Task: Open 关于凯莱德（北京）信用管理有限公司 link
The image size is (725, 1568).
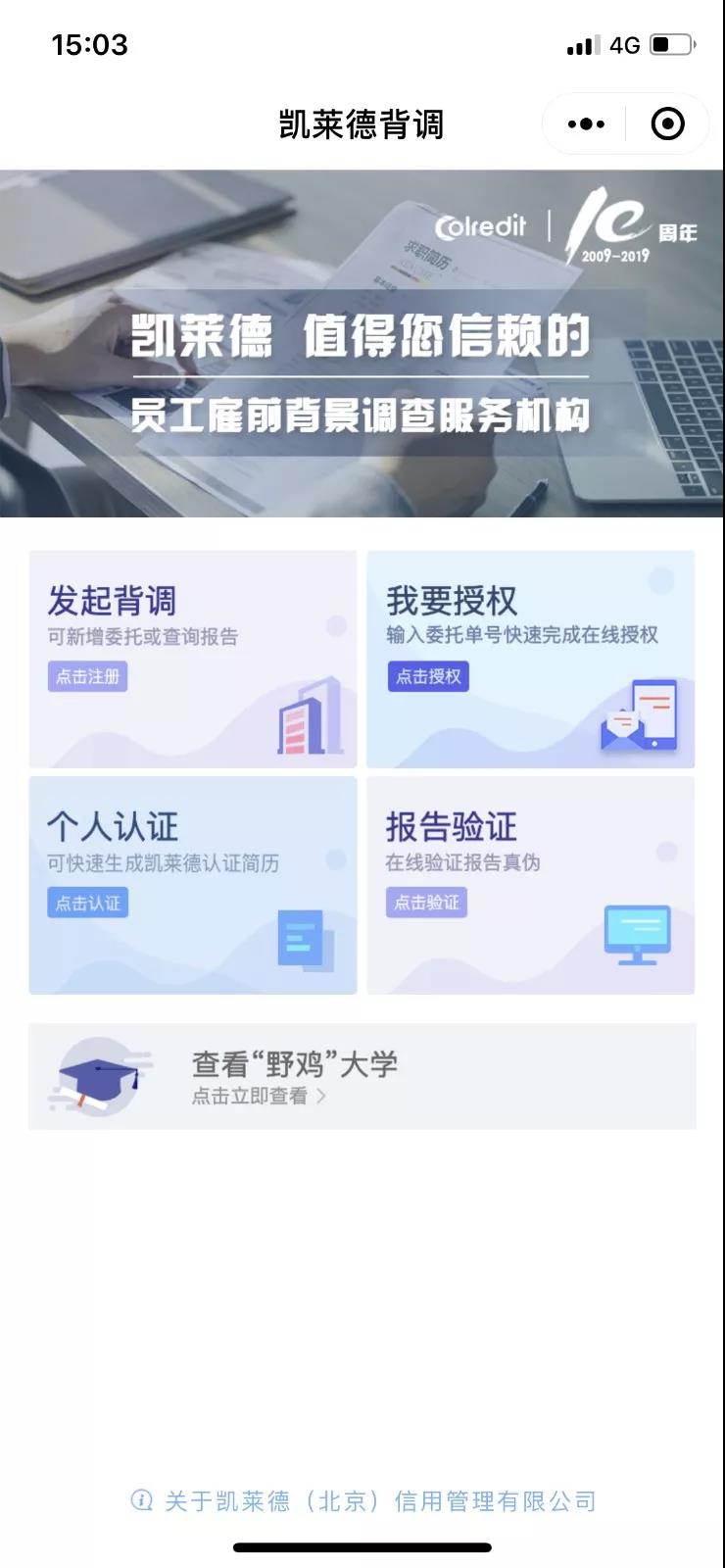Action: click(x=363, y=1501)
